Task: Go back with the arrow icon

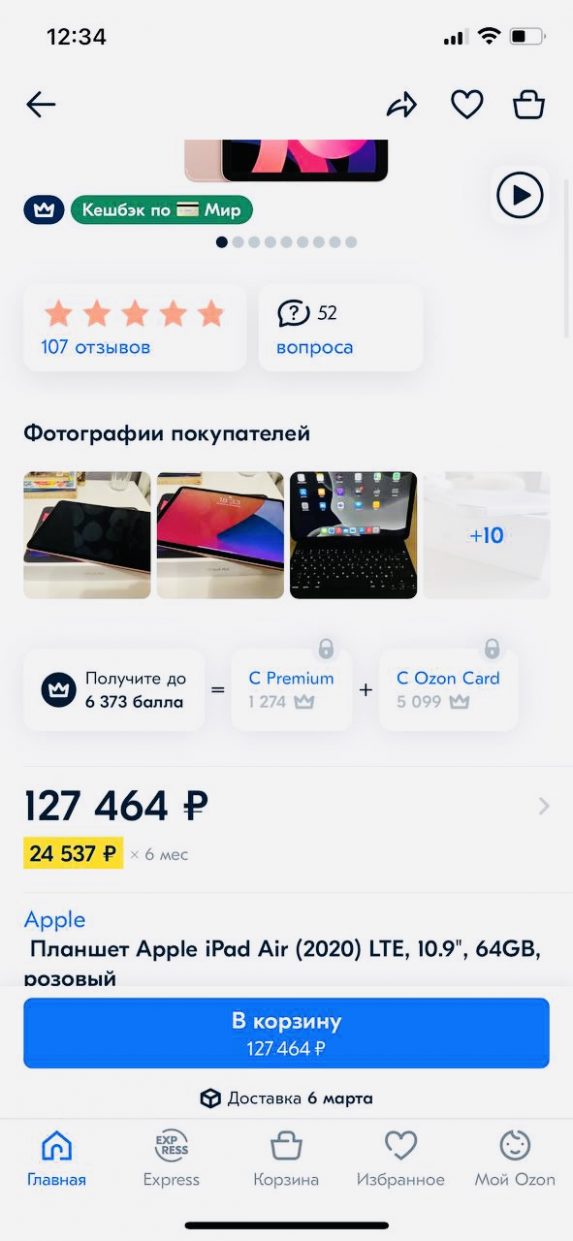Action: (x=41, y=104)
